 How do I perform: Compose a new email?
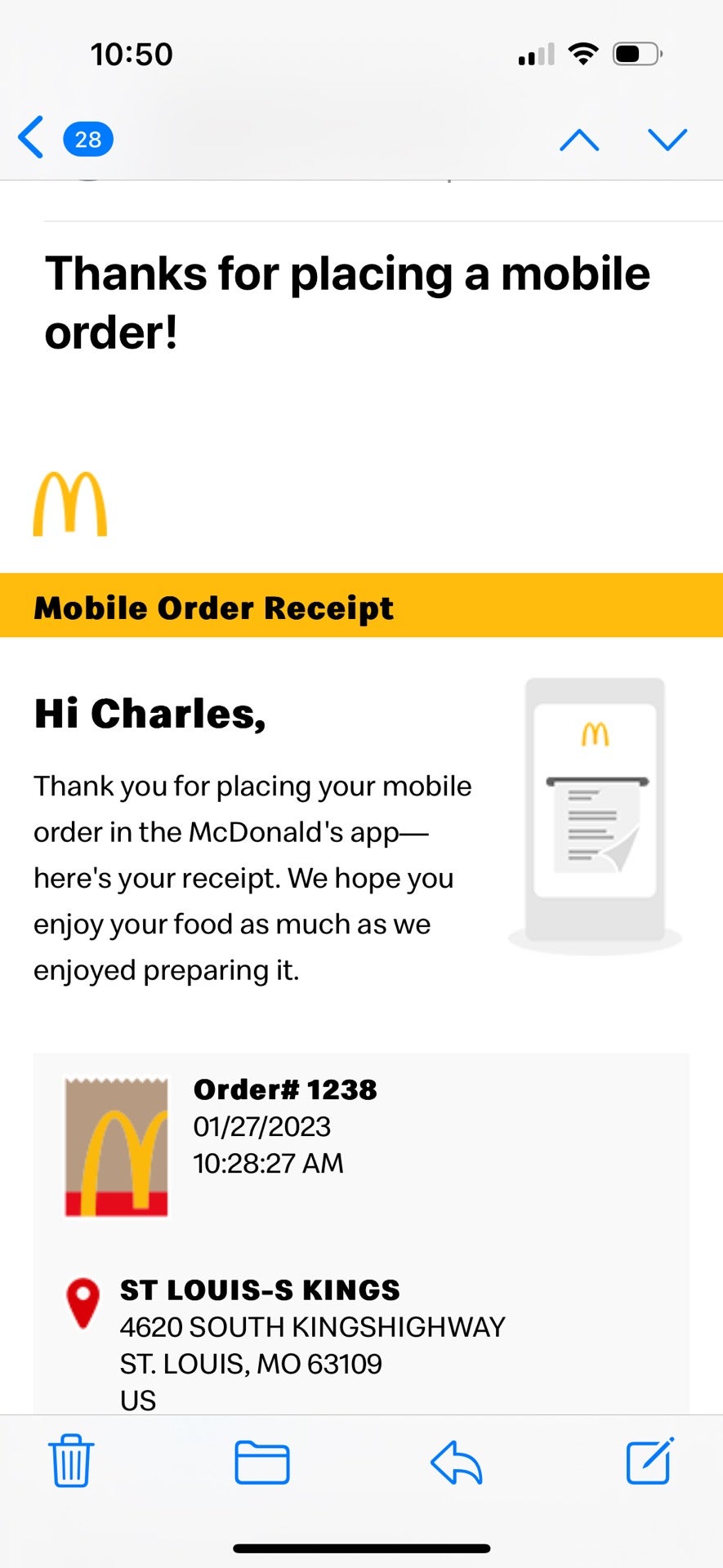pos(649,1460)
